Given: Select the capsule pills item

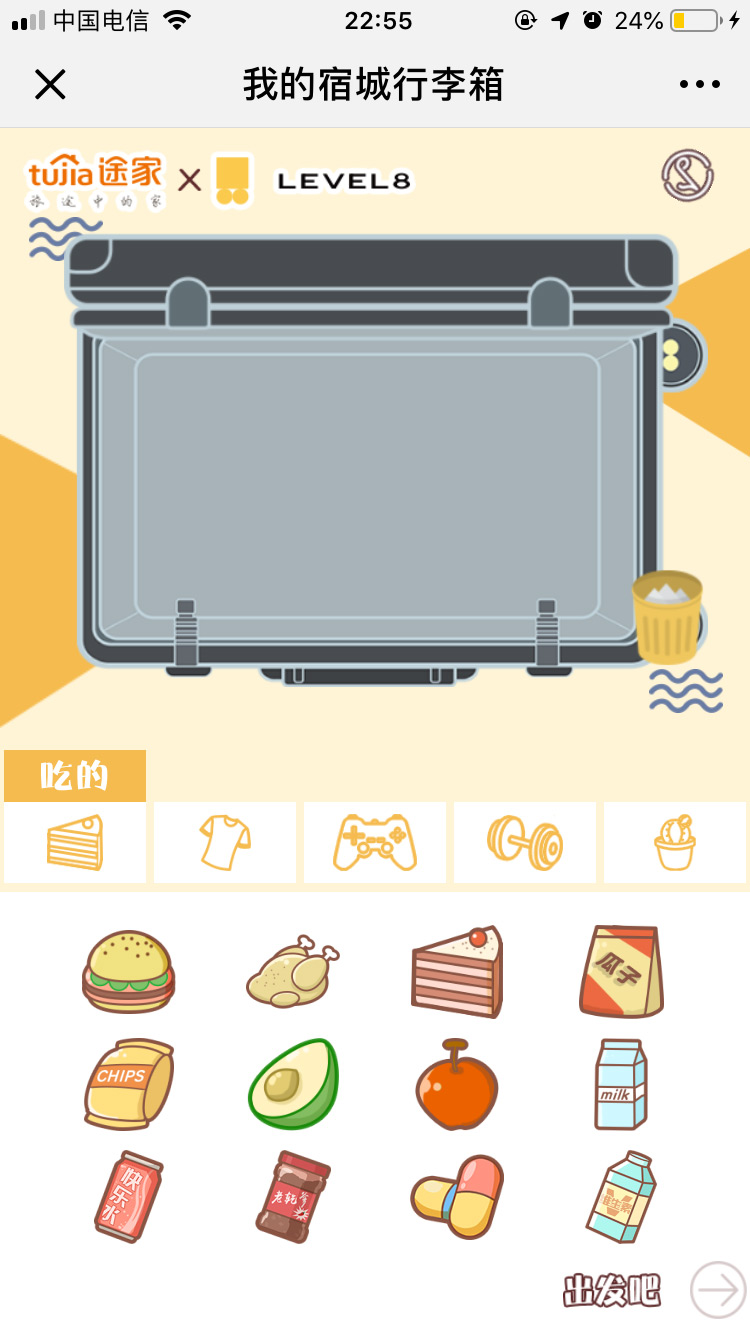Looking at the screenshot, I should (x=457, y=1196).
